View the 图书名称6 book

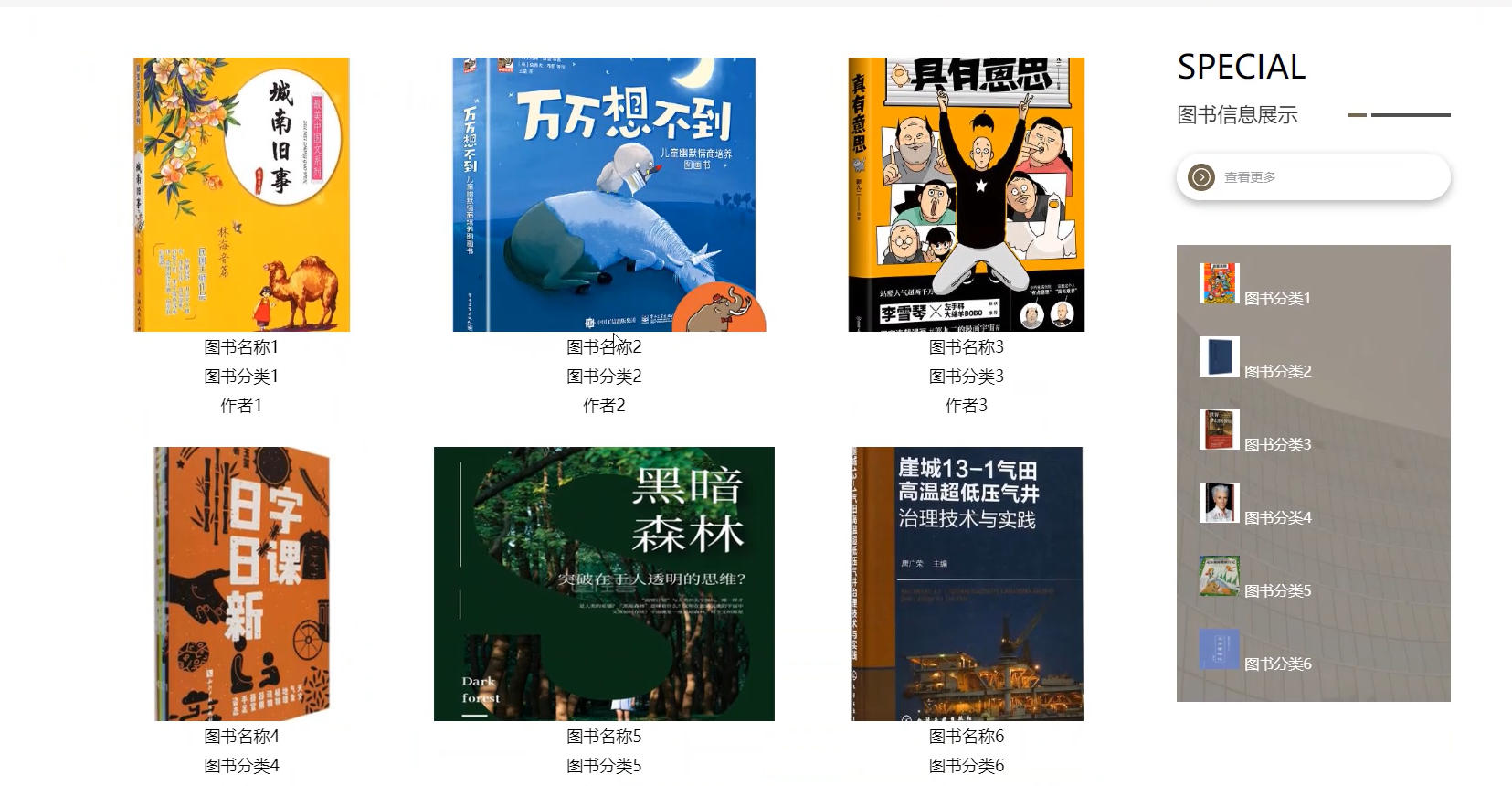[967, 584]
